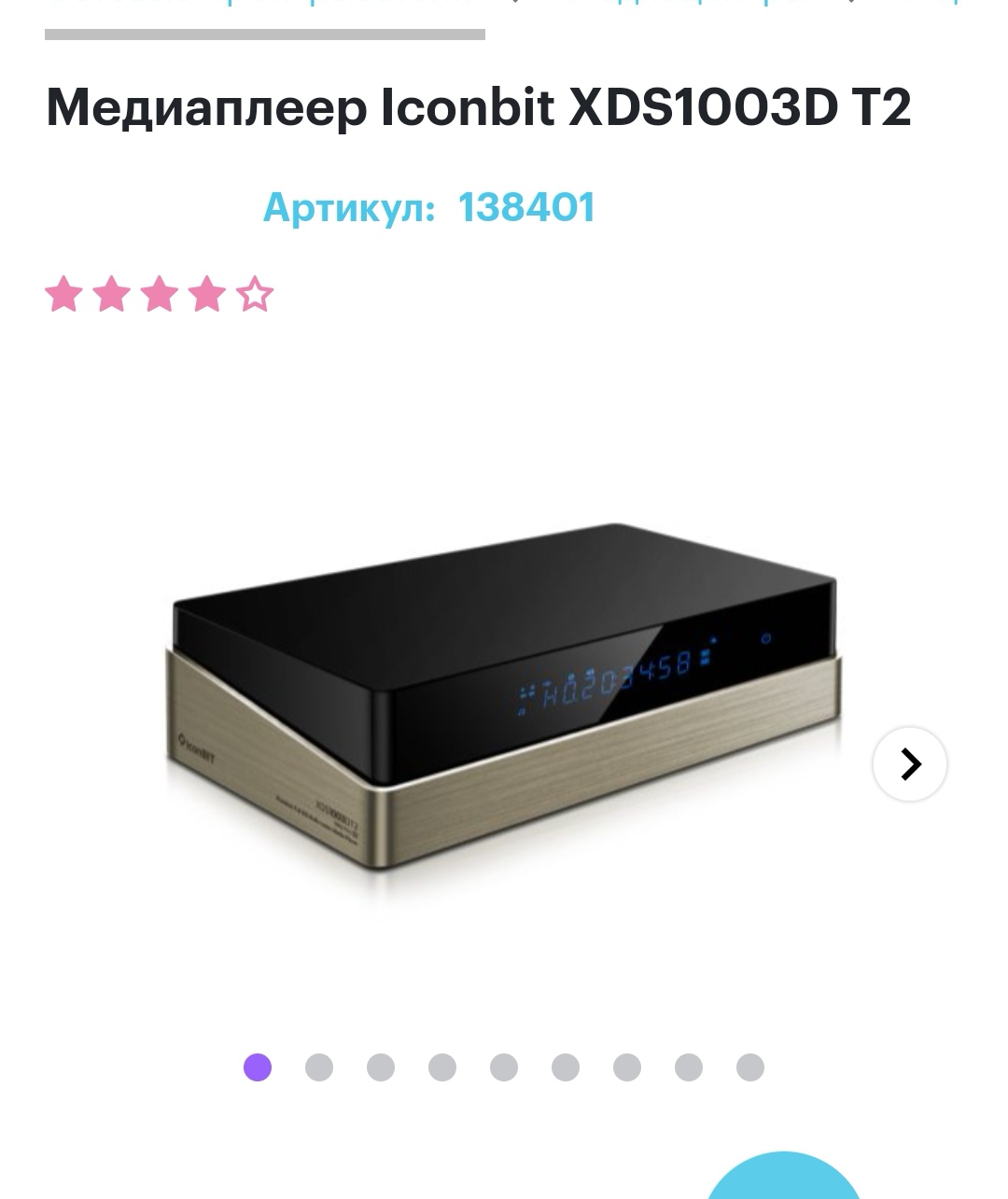The height and width of the screenshot is (1199, 1008).
Task: Show the next product image
Action: tap(909, 764)
